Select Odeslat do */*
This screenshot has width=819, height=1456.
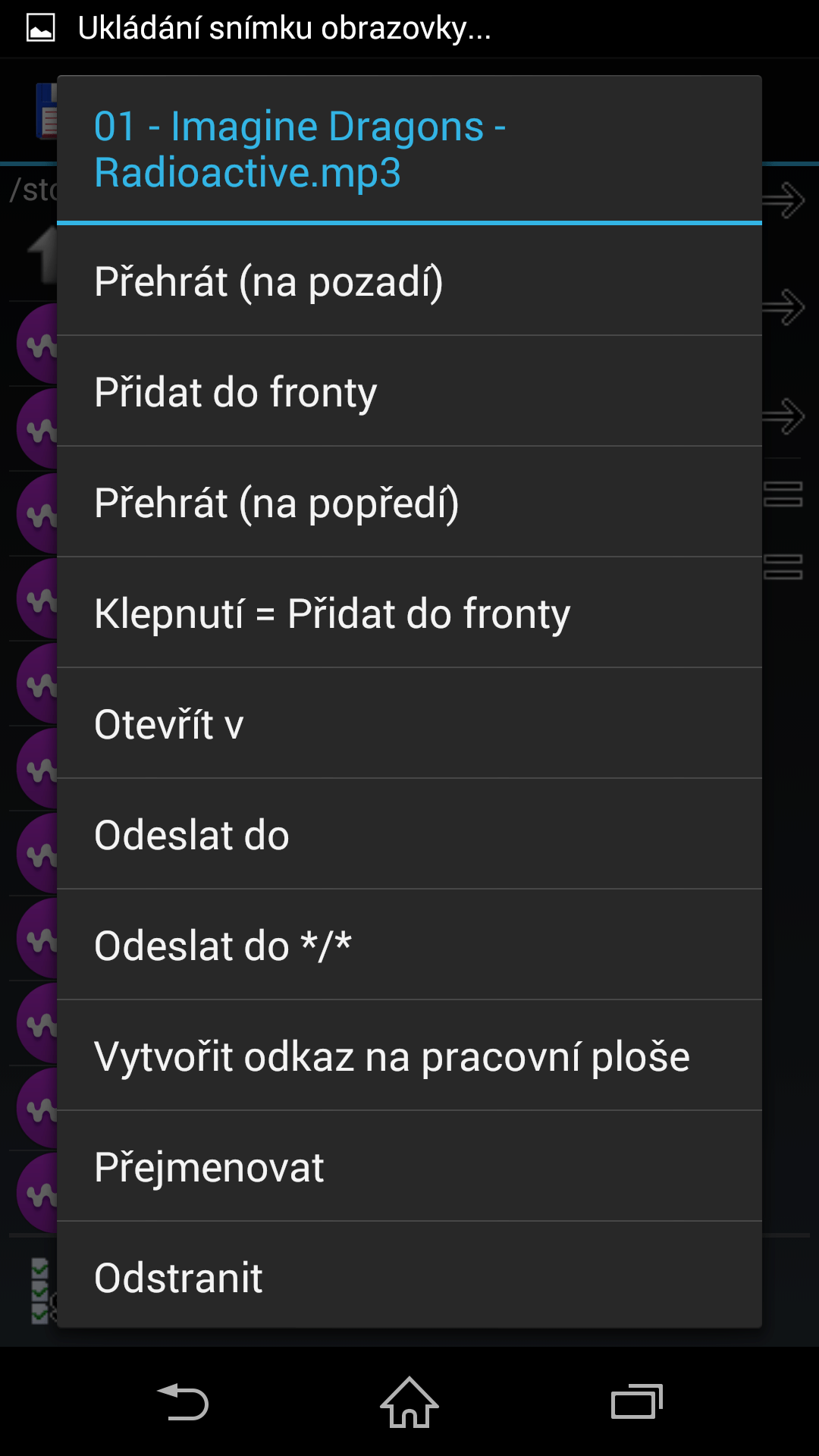tap(409, 945)
